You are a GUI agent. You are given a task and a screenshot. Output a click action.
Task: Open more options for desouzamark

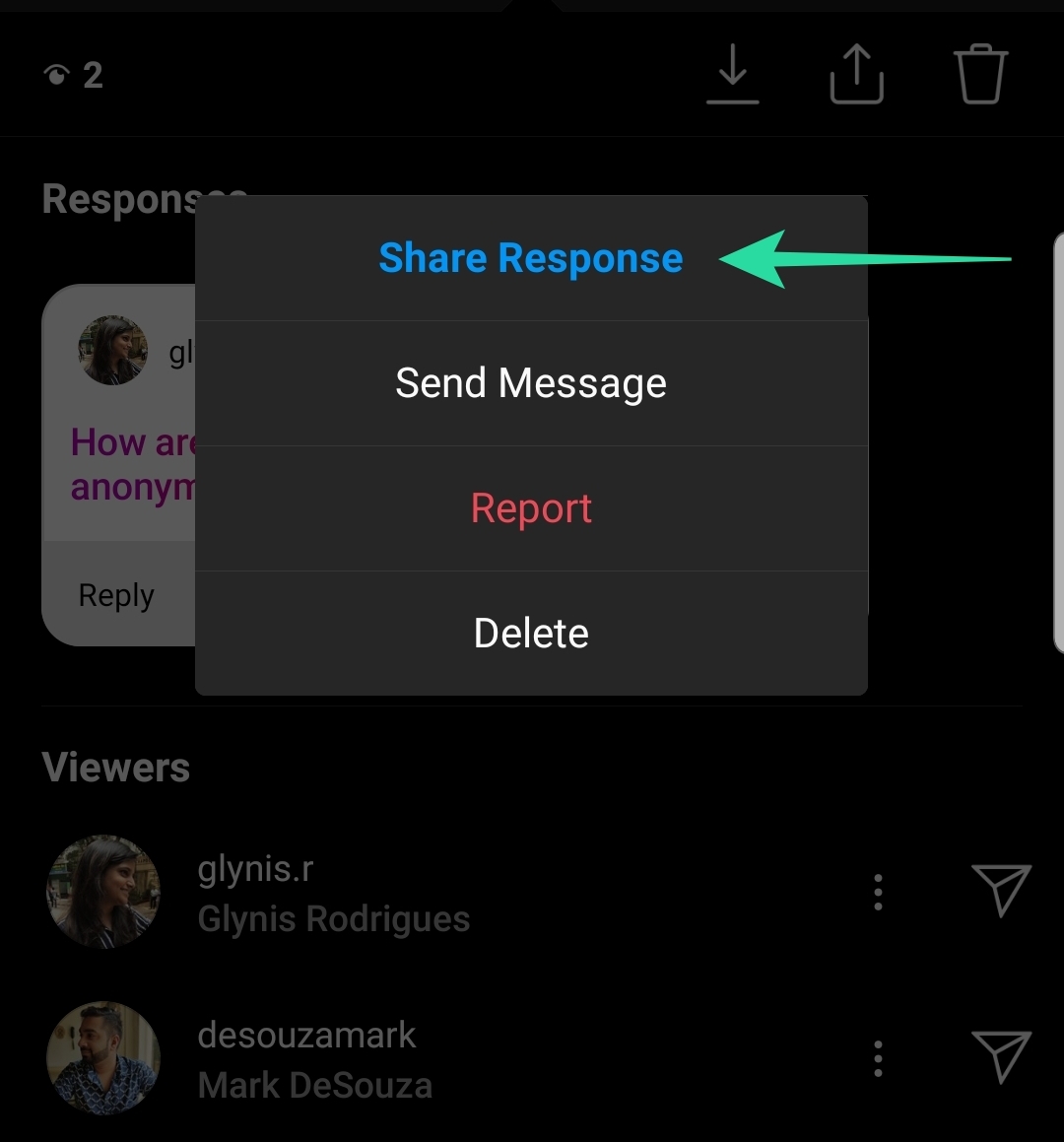tap(878, 1058)
